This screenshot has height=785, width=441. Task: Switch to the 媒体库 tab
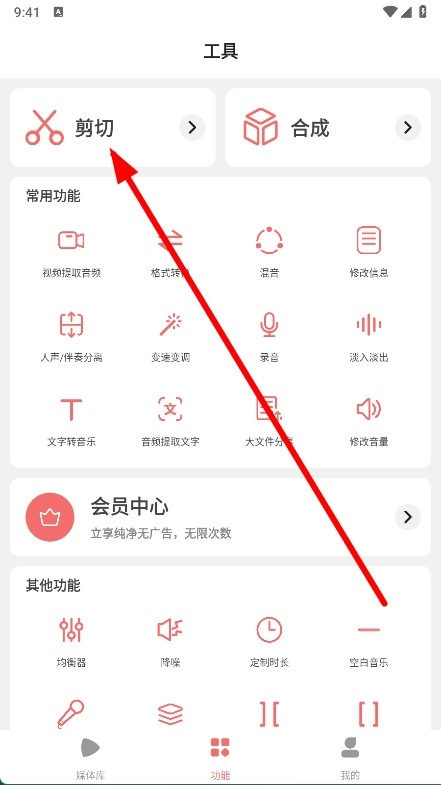pyautogui.click(x=91, y=758)
